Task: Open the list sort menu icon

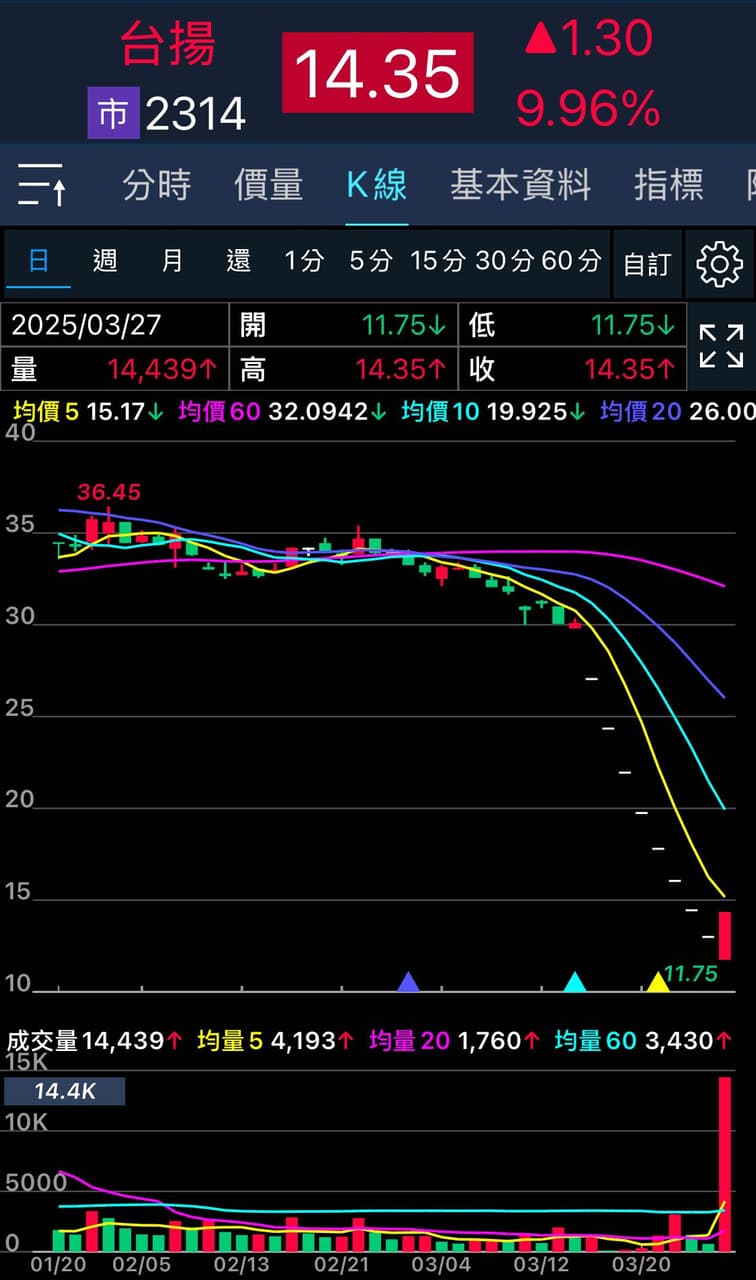Action: [42, 185]
